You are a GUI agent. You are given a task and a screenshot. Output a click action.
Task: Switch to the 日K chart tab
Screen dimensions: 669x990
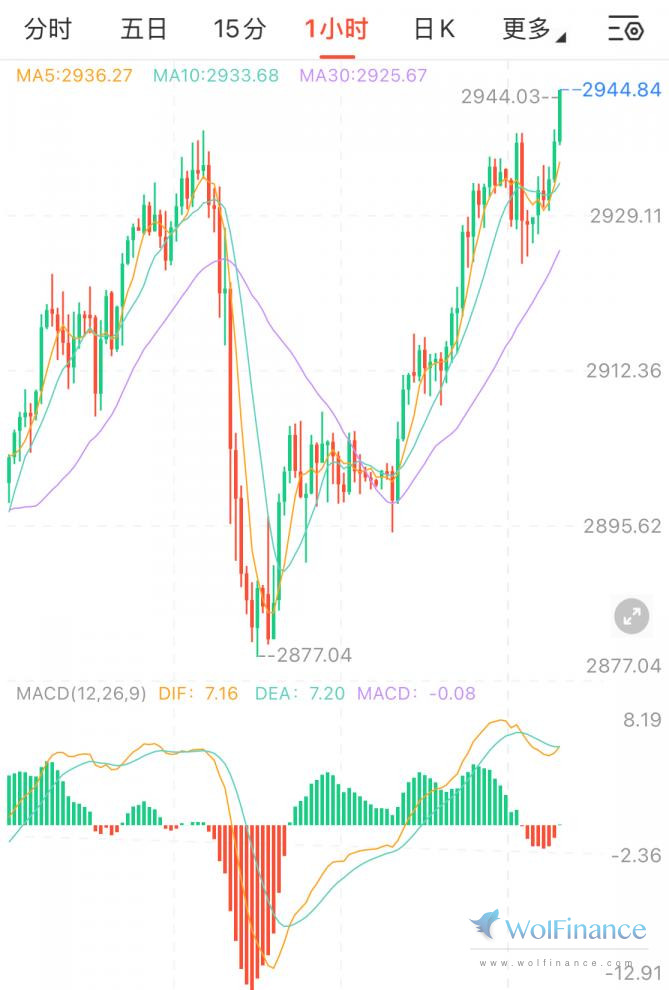[x=434, y=29]
